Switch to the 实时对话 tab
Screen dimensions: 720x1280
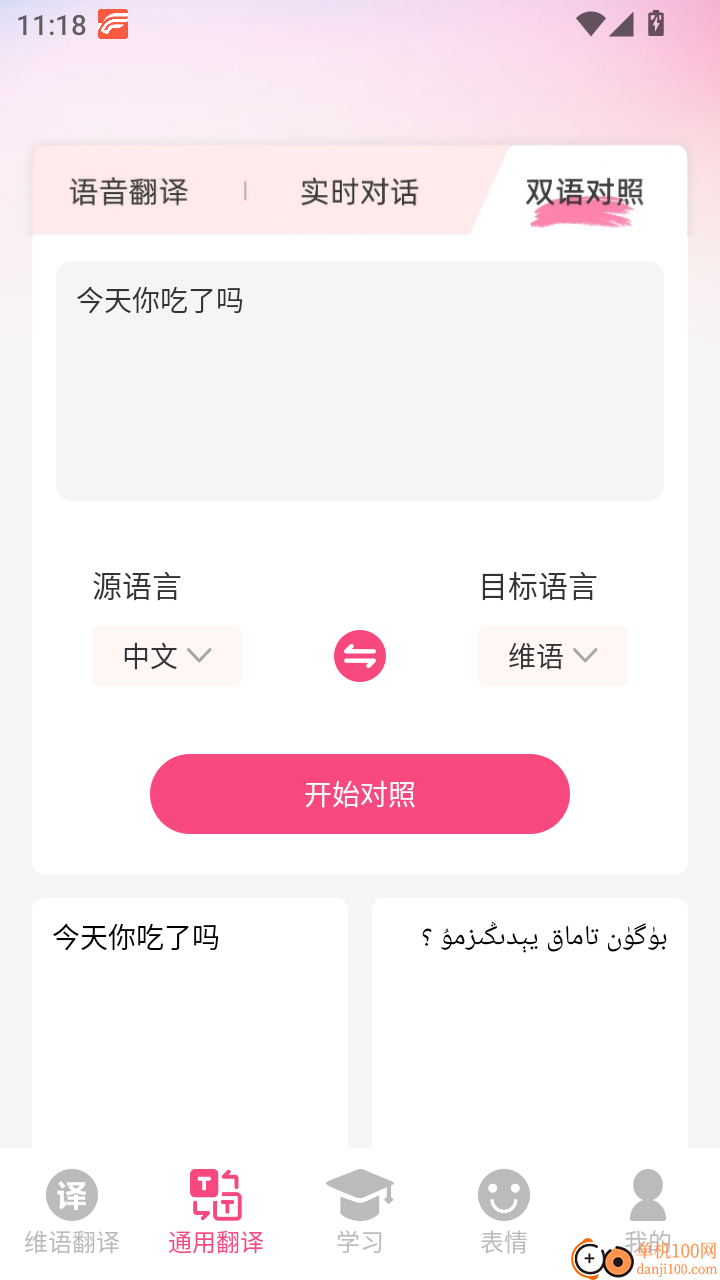point(360,192)
